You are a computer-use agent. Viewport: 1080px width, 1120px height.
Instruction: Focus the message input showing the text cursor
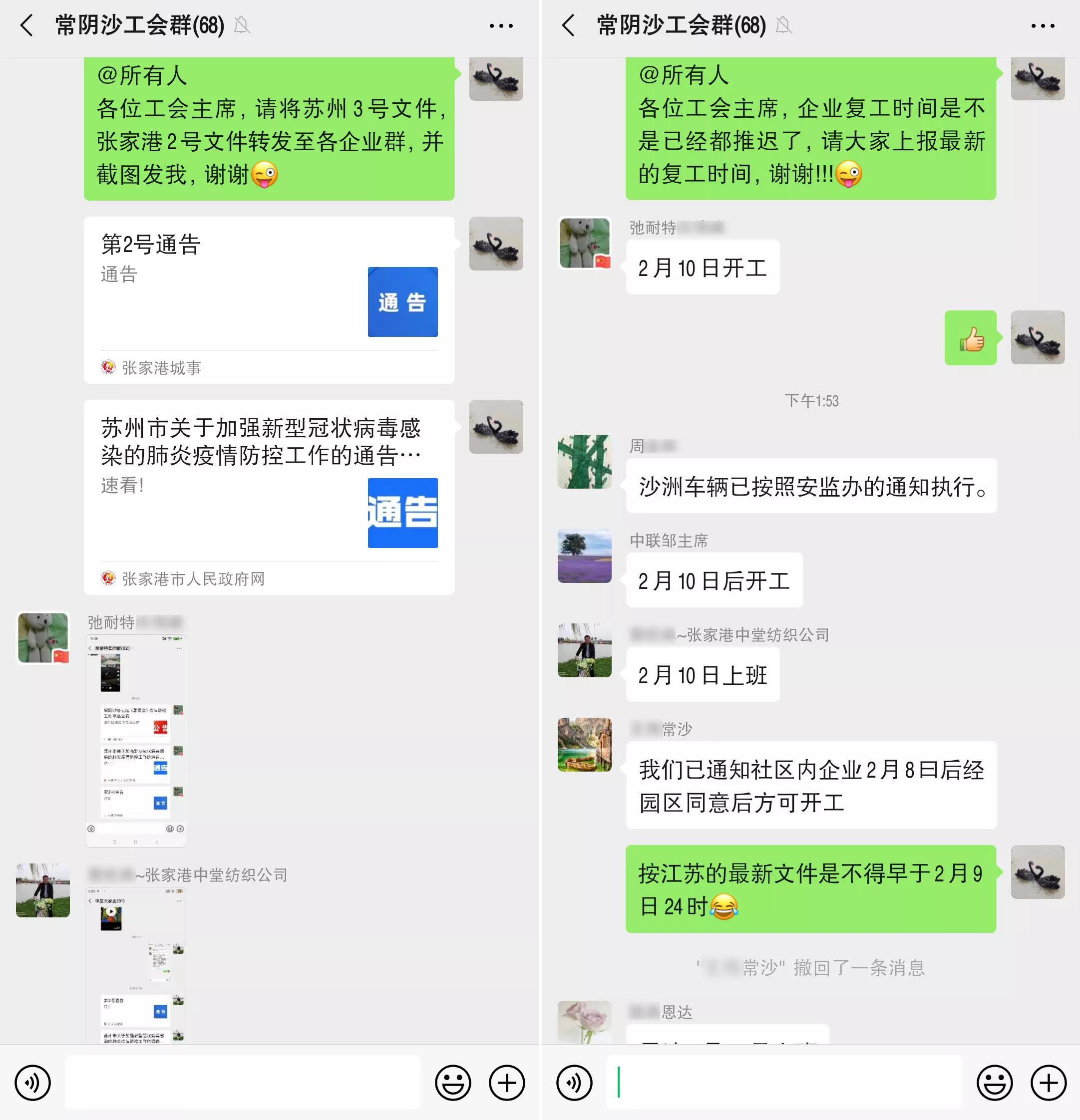783,1082
